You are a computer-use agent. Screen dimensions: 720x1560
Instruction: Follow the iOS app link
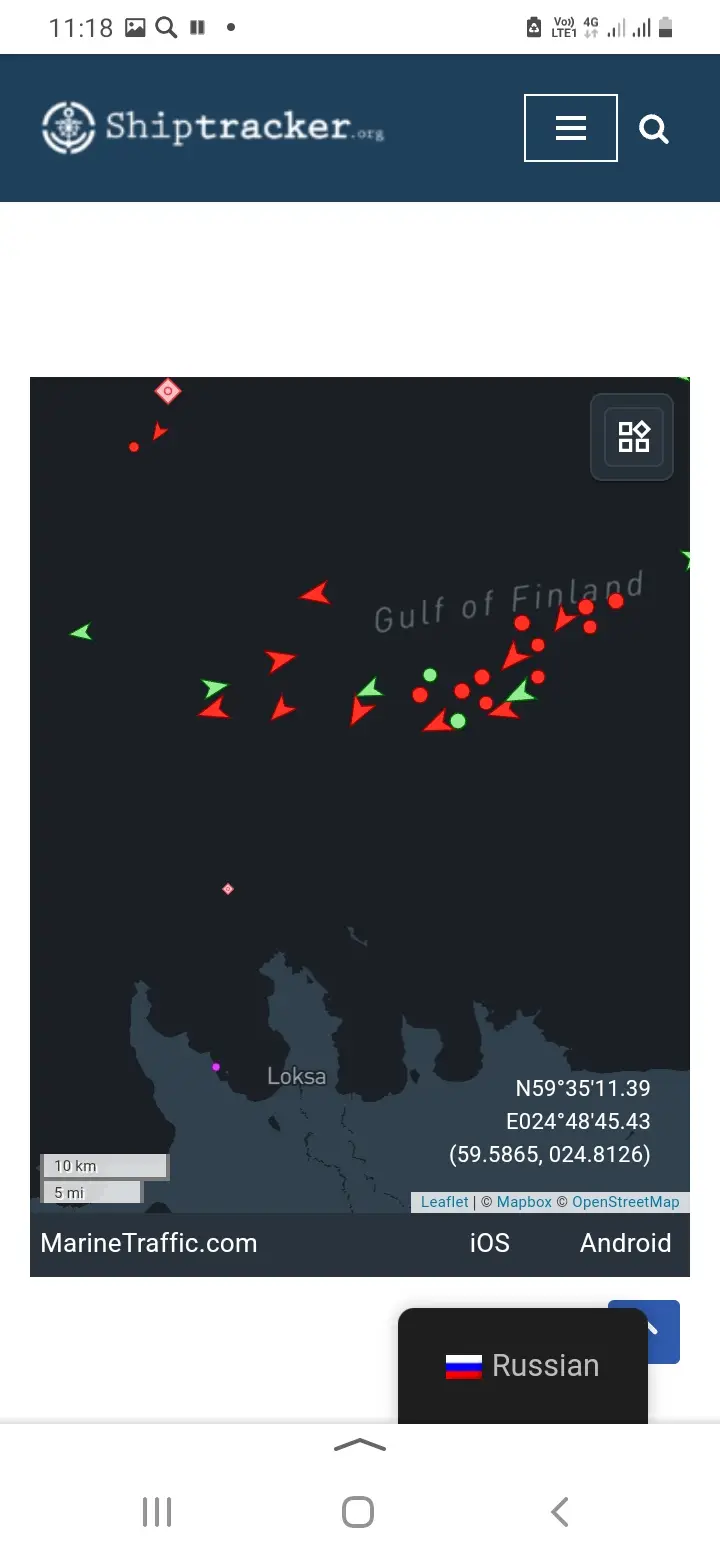click(x=489, y=1243)
